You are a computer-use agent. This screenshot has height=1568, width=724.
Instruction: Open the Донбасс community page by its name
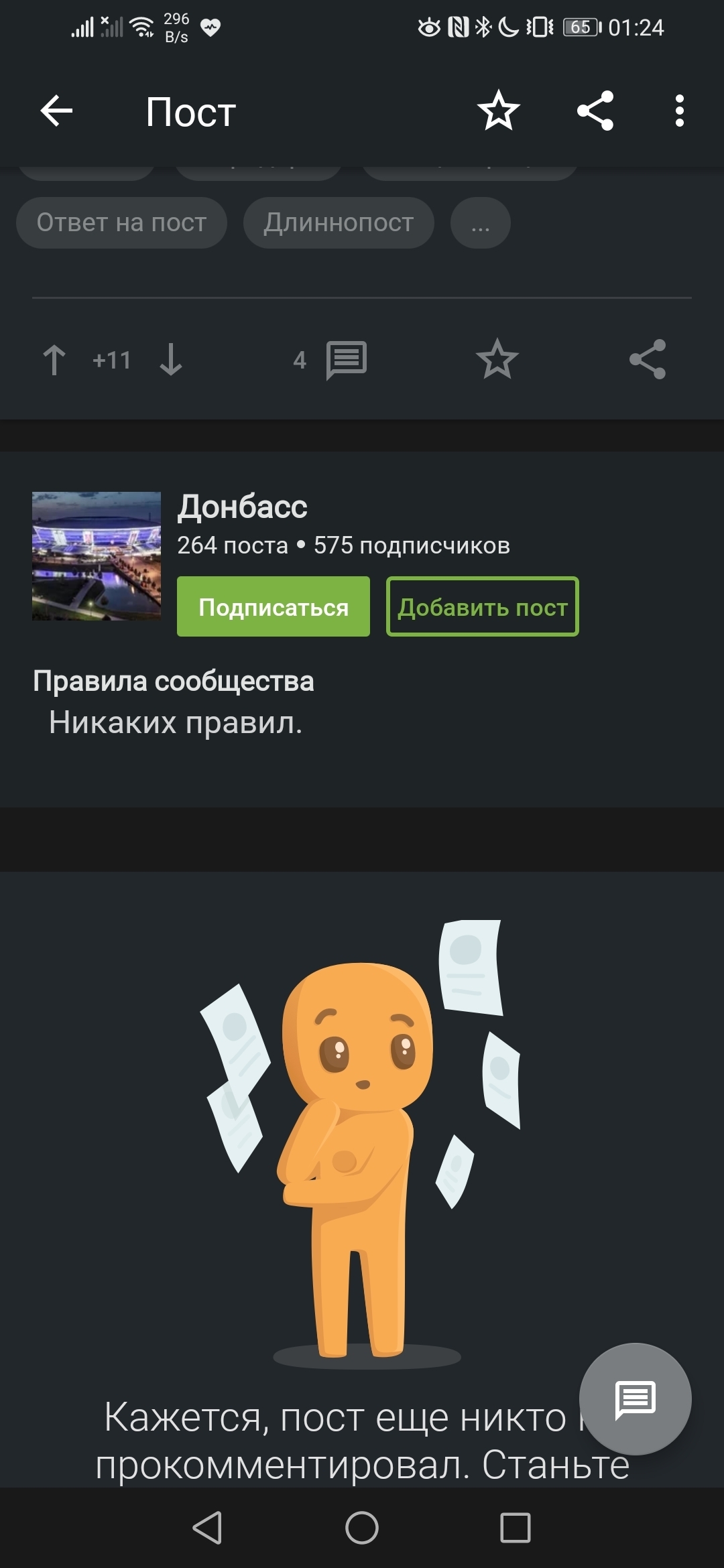[x=242, y=507]
